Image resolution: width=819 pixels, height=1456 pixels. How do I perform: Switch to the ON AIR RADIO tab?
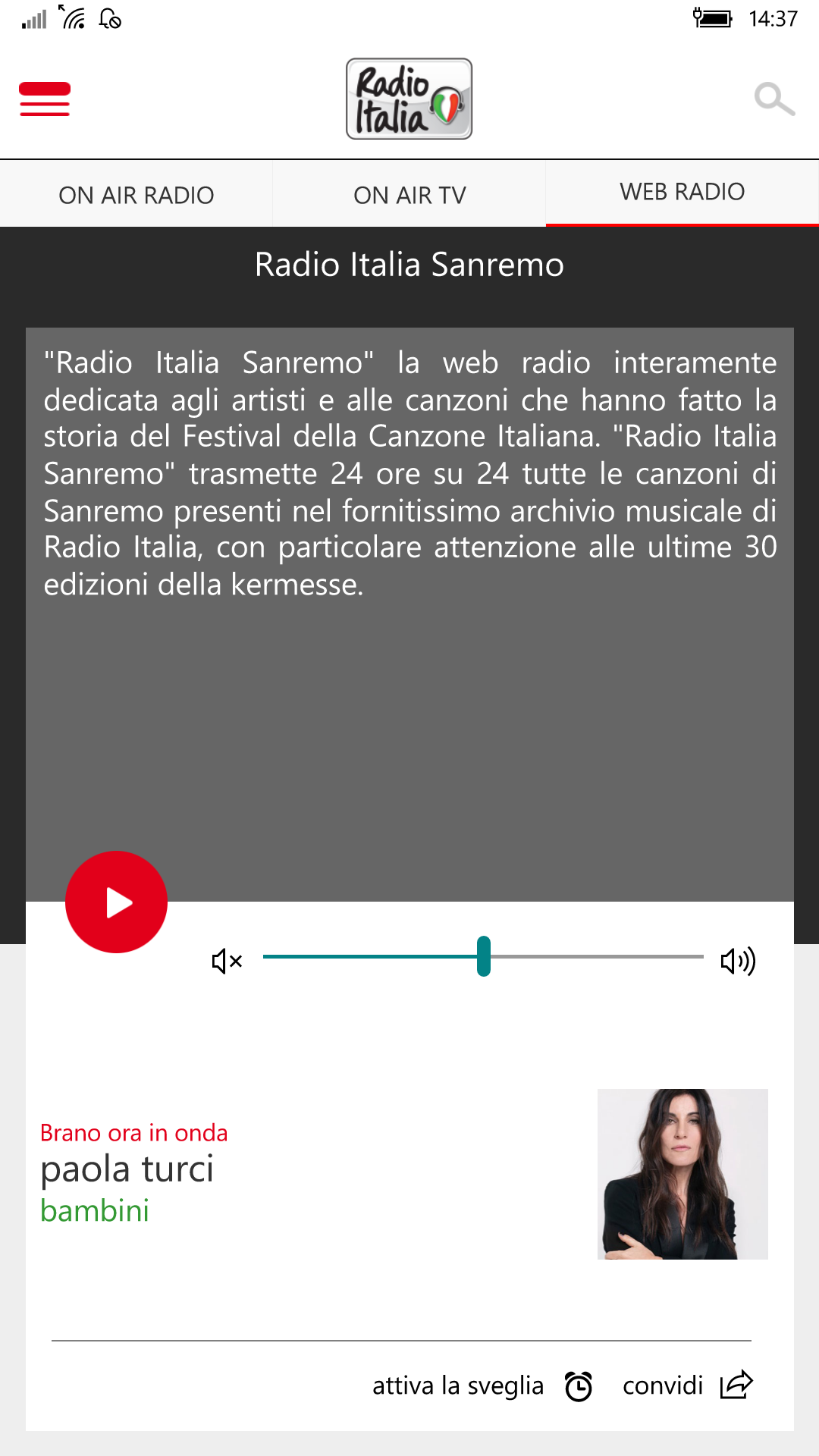pos(136,195)
